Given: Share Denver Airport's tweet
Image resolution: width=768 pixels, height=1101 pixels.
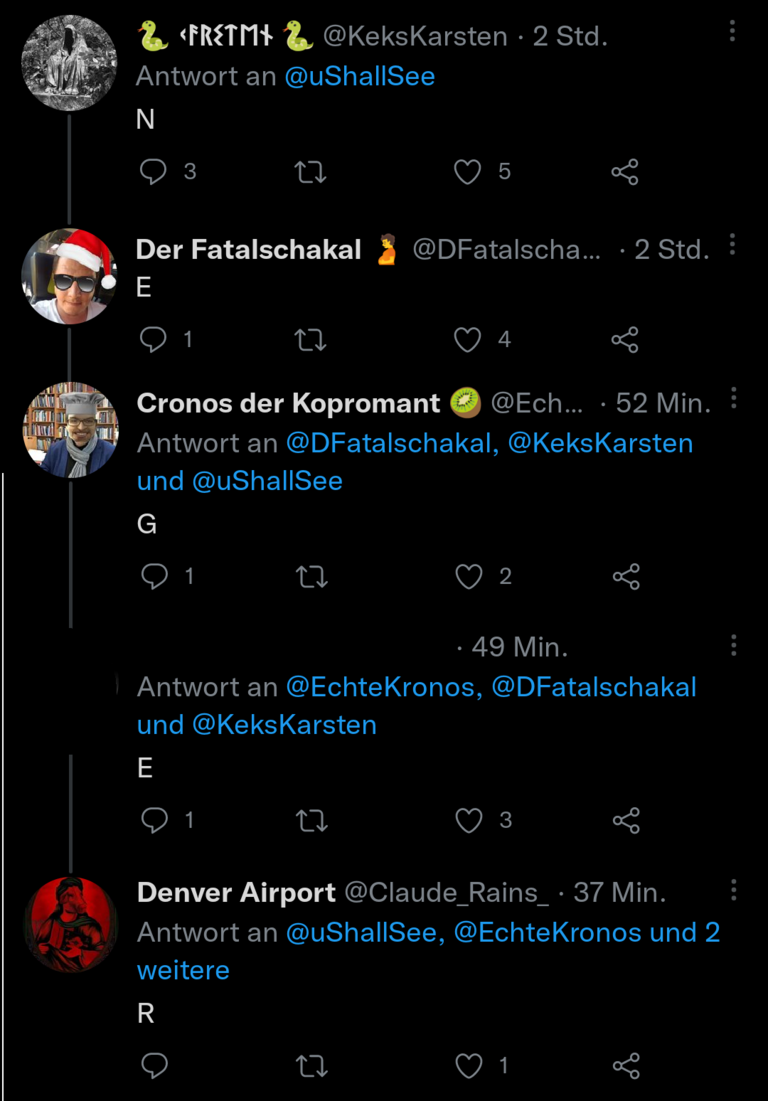Looking at the screenshot, I should 625,1065.
